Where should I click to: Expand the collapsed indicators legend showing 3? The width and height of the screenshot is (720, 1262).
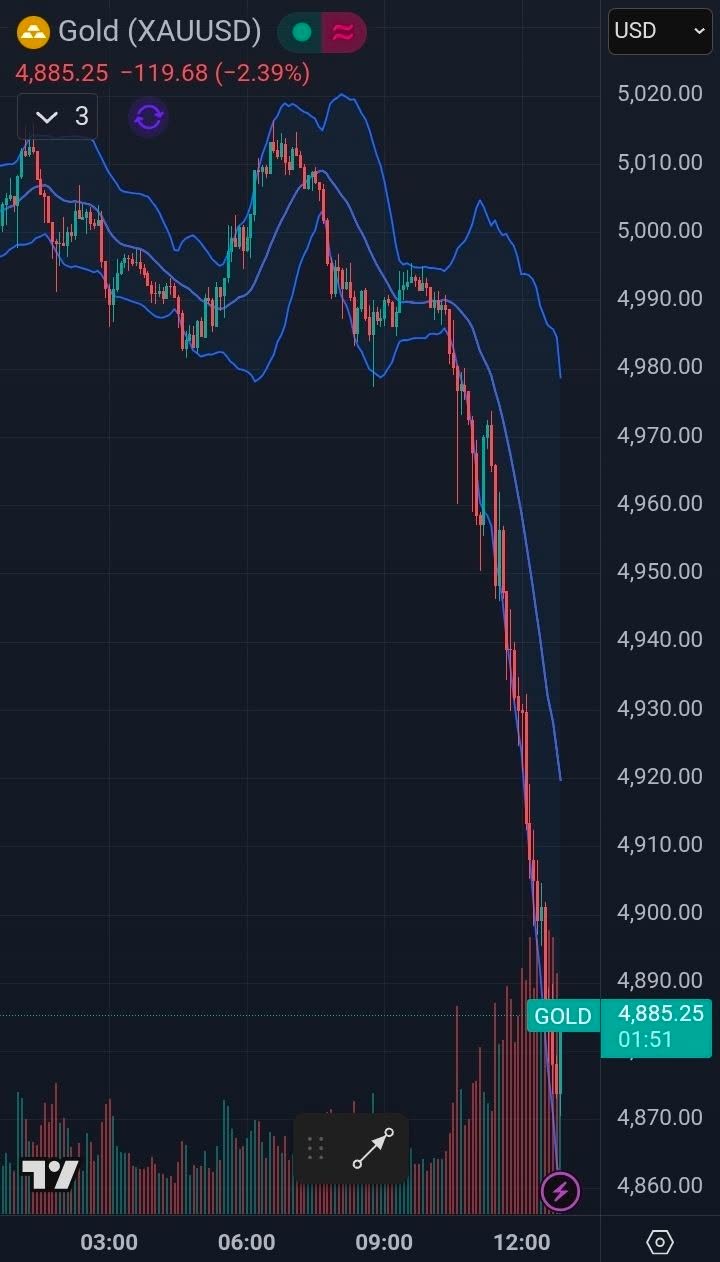click(x=58, y=117)
